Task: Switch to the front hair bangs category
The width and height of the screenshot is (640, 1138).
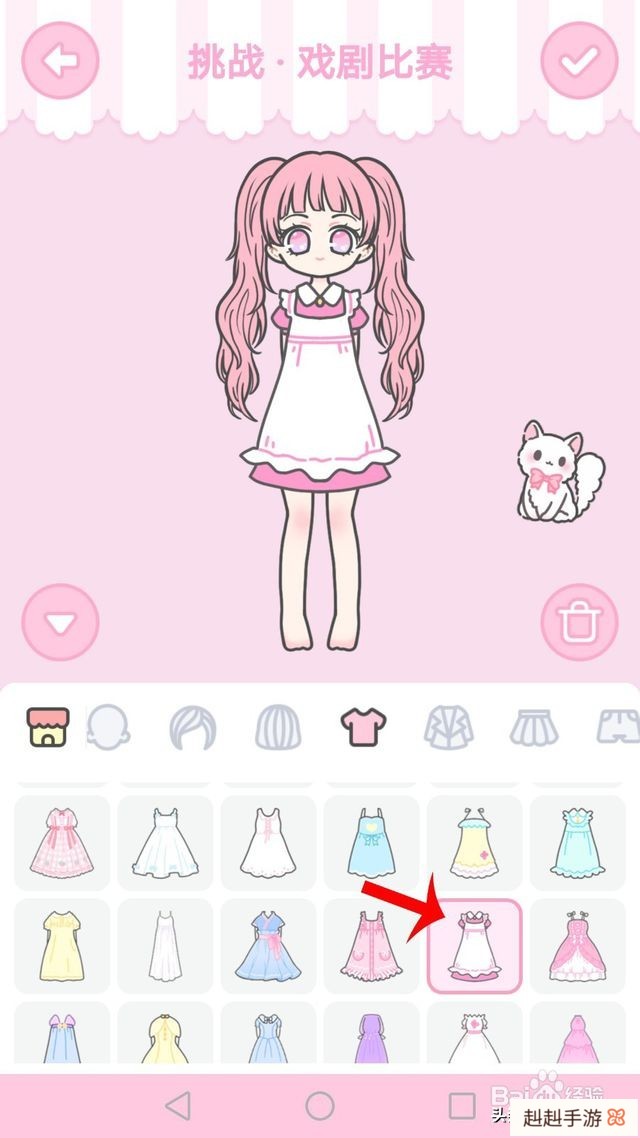Action: pos(192,727)
